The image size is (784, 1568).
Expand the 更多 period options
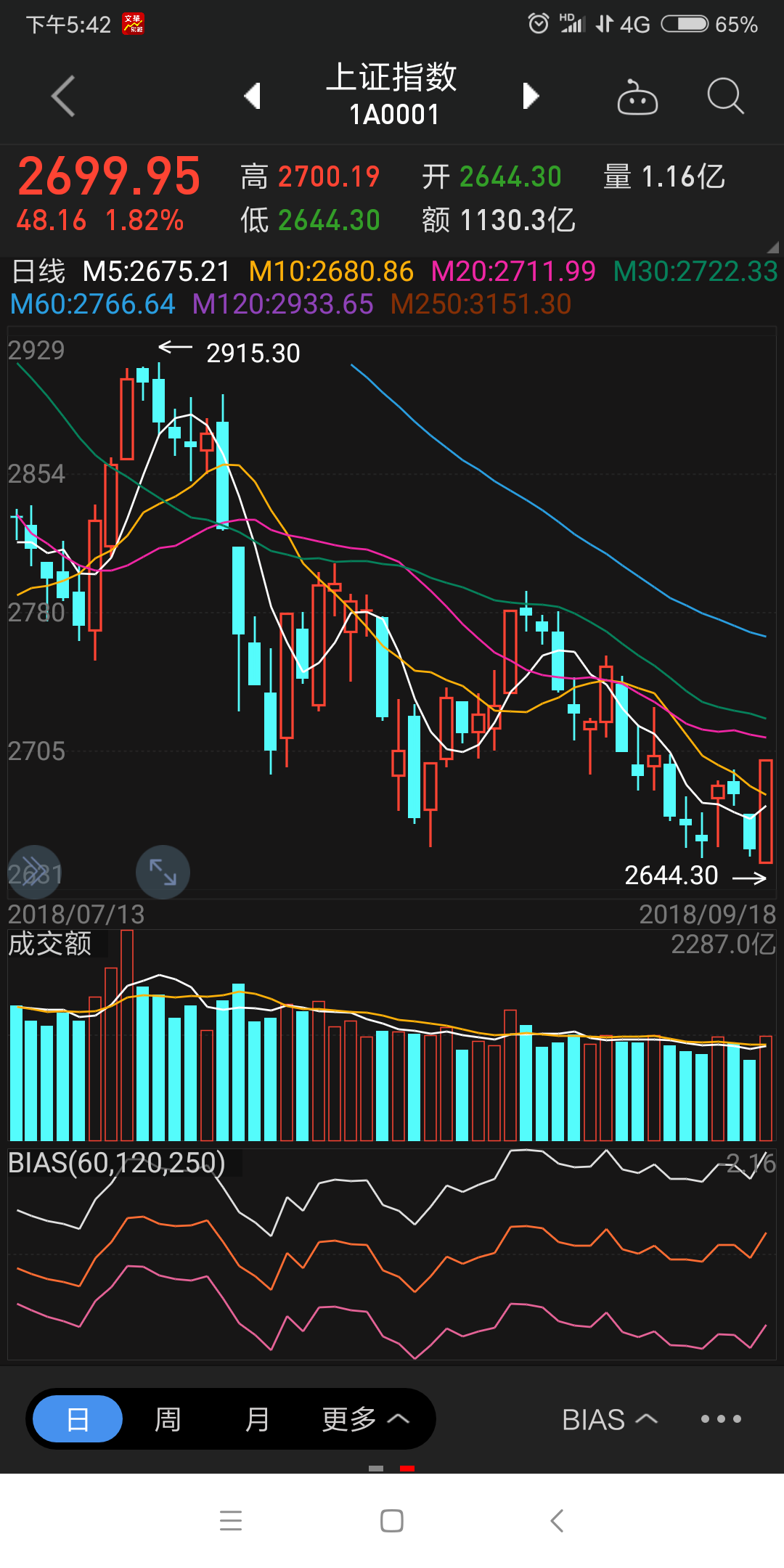point(365,1418)
